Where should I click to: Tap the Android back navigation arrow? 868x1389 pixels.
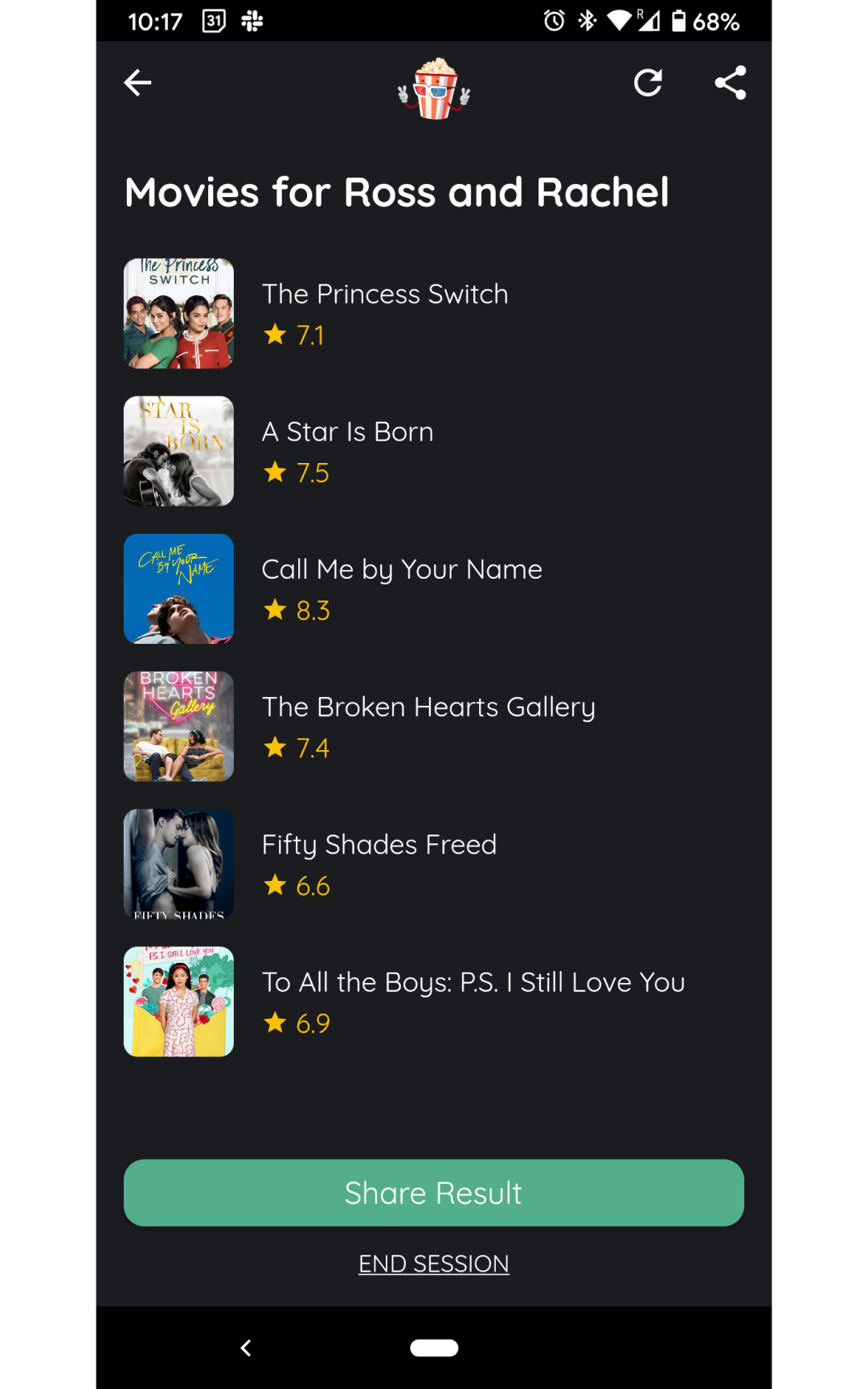click(x=246, y=1347)
